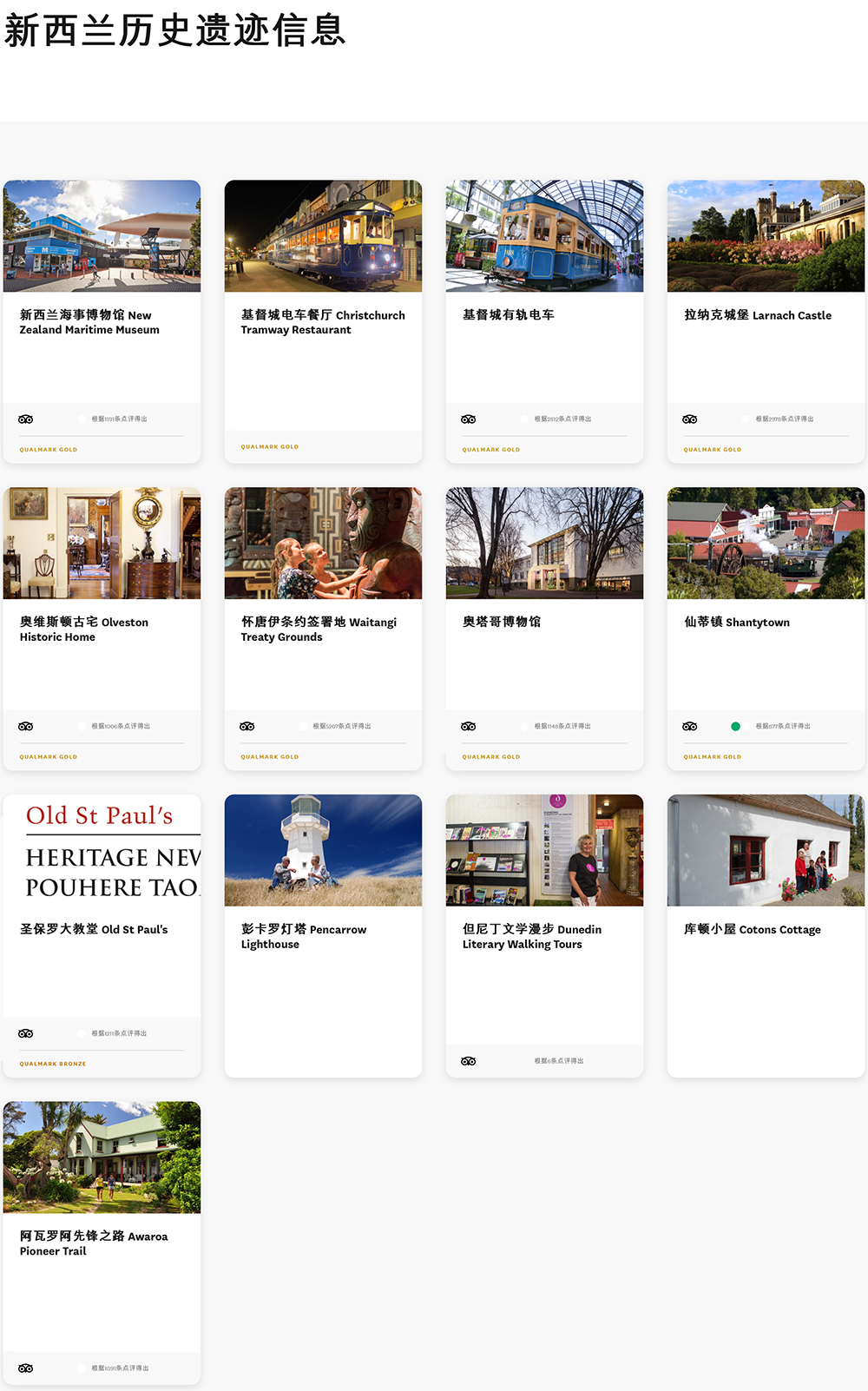Open the Waitangi Treaty Grounds card
868x1391 pixels.
pyautogui.click(x=323, y=629)
